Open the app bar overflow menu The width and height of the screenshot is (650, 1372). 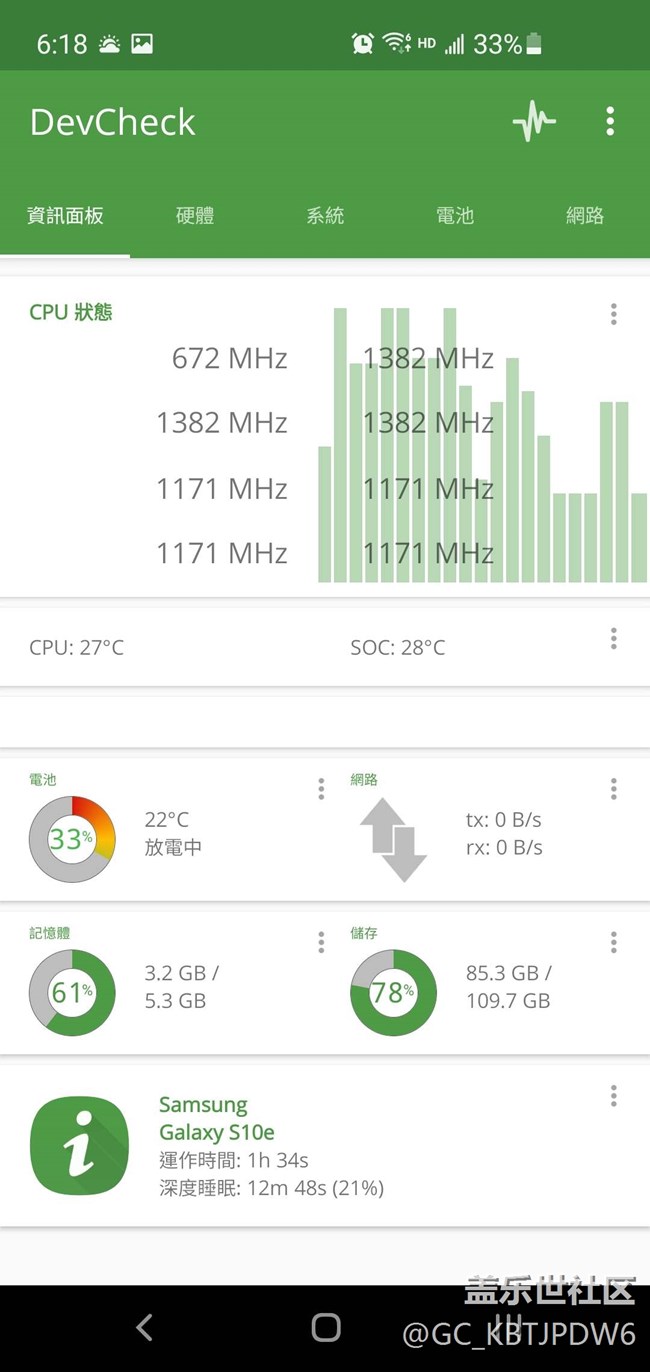[610, 122]
